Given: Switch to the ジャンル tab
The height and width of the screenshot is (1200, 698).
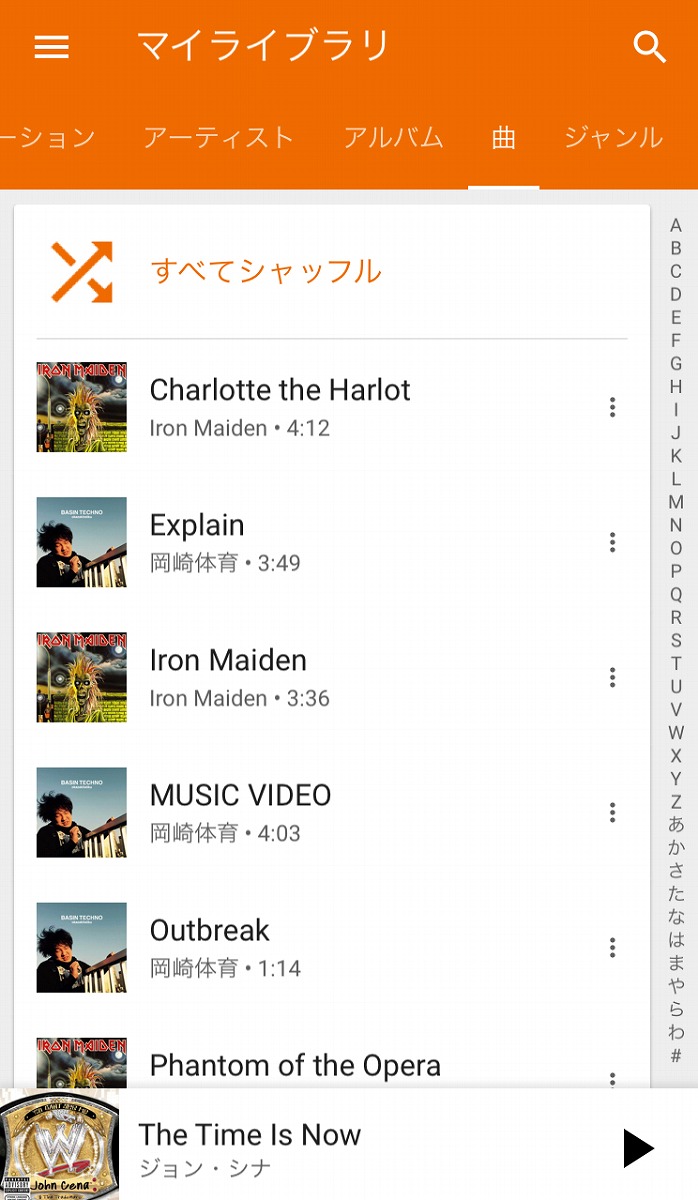Looking at the screenshot, I should pos(613,138).
